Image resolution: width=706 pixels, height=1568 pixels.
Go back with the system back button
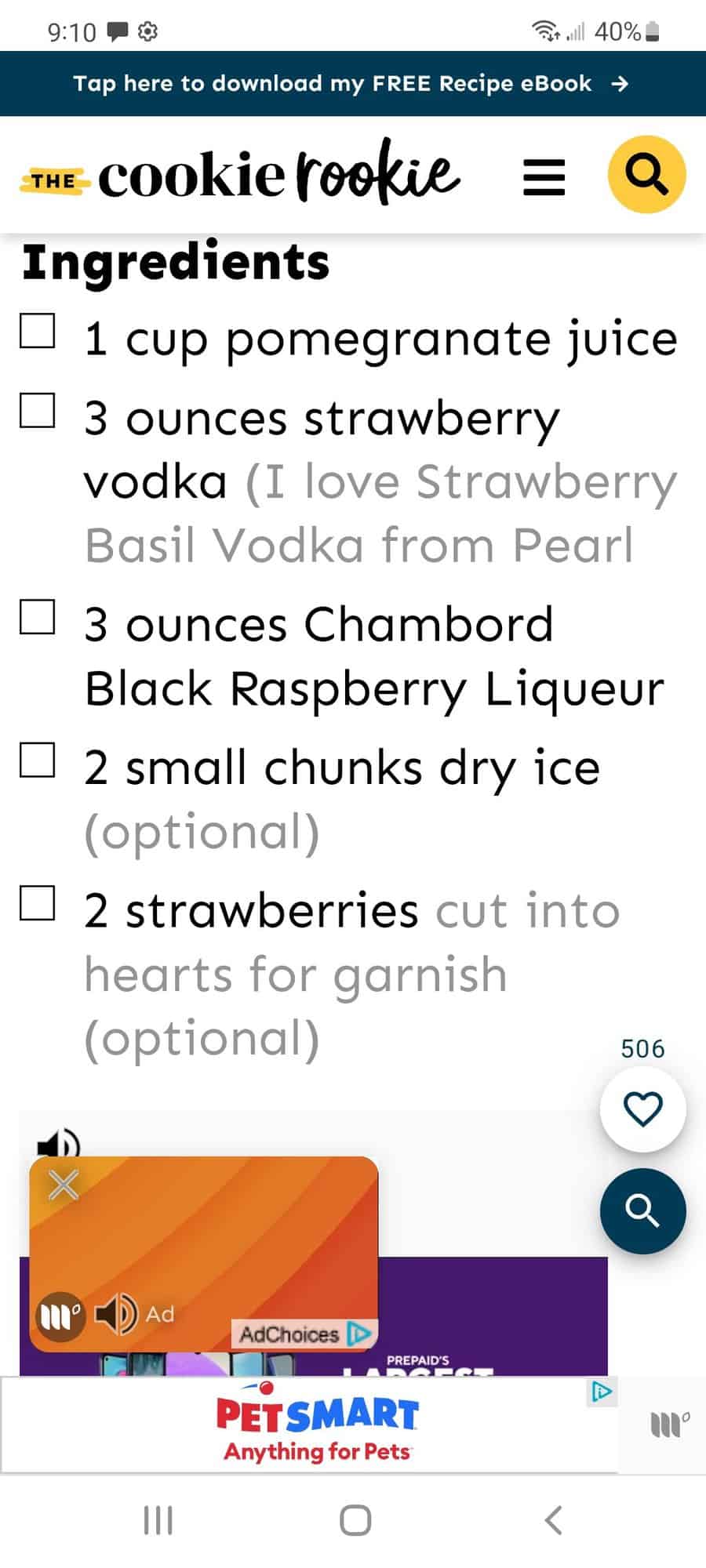tap(553, 1520)
